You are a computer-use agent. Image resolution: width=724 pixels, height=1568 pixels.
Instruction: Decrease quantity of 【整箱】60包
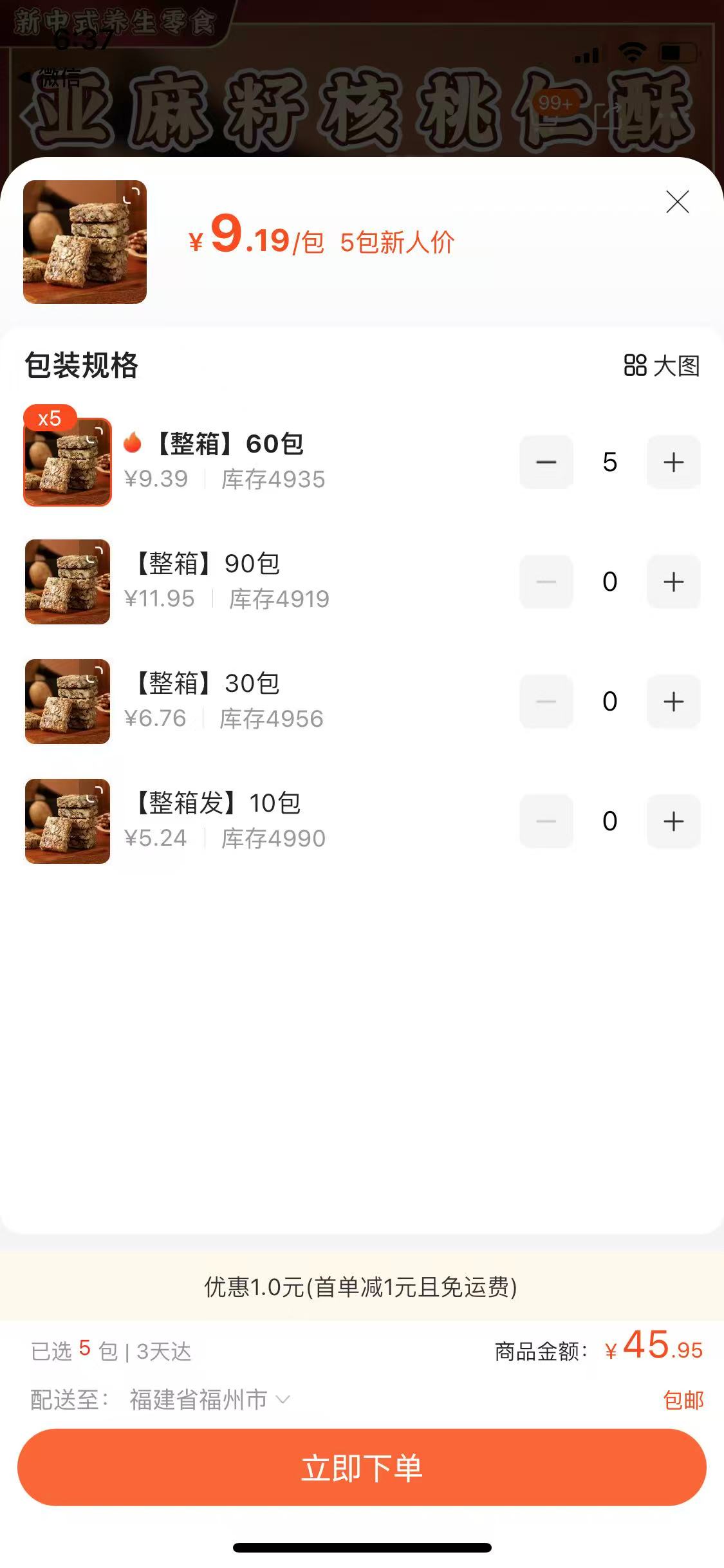pos(546,462)
